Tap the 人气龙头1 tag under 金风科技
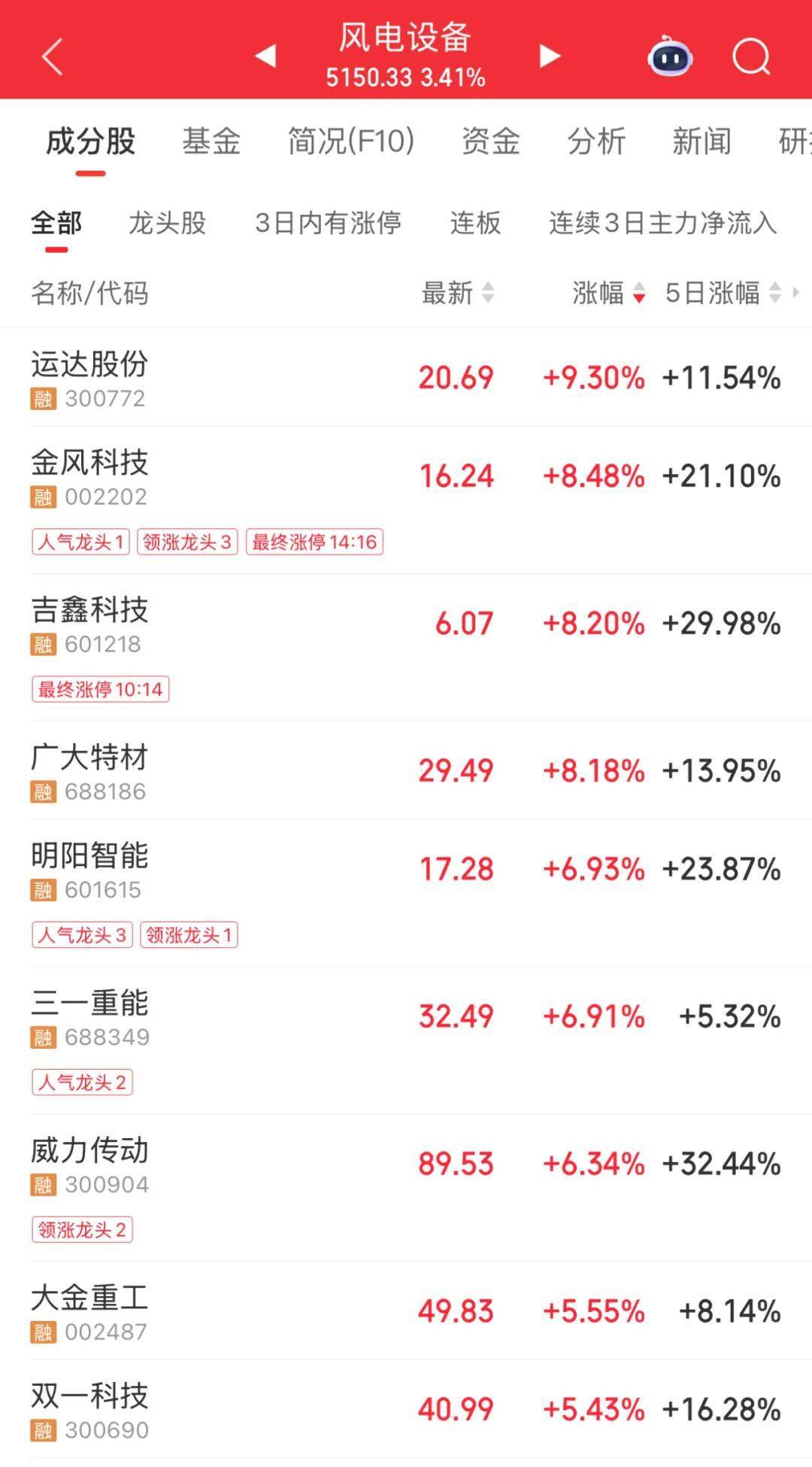 81,542
